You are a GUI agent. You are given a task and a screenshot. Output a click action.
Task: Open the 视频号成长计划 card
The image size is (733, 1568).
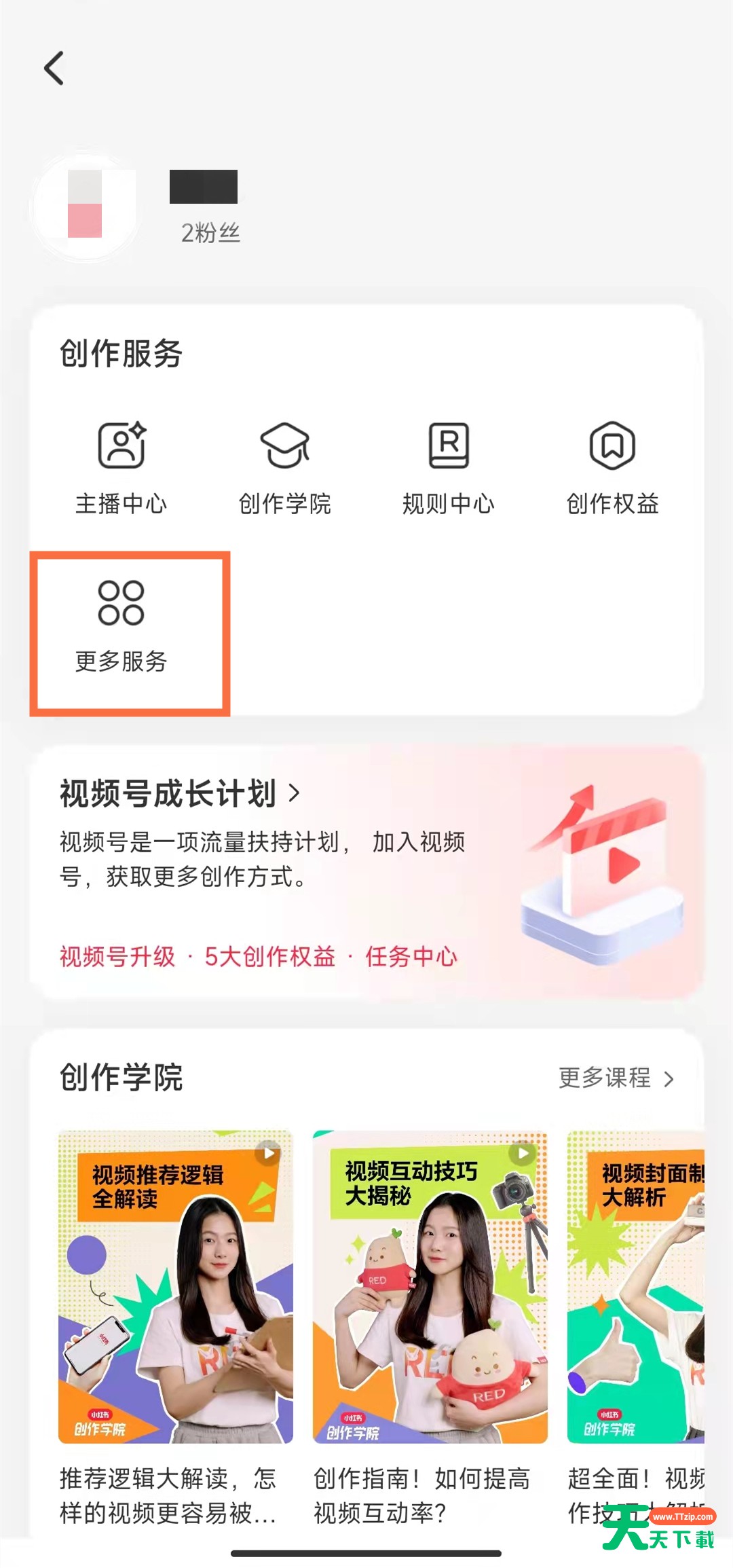180,793
